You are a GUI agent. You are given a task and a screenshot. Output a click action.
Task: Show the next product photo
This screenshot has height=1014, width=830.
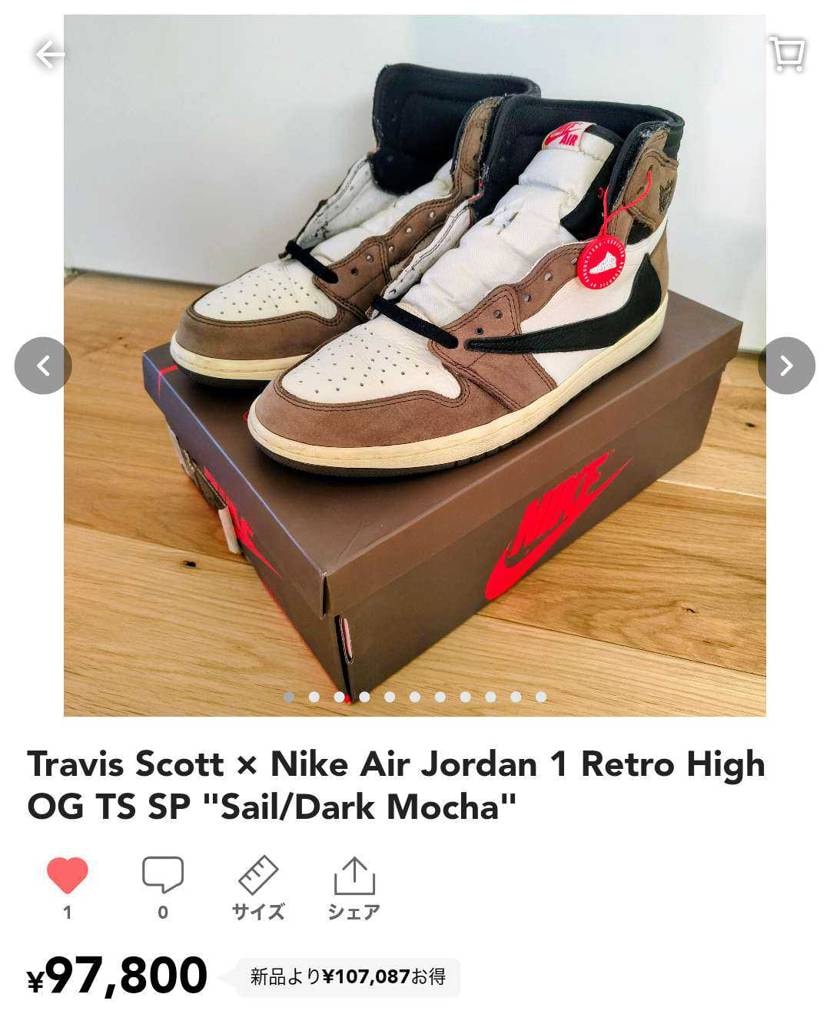786,366
